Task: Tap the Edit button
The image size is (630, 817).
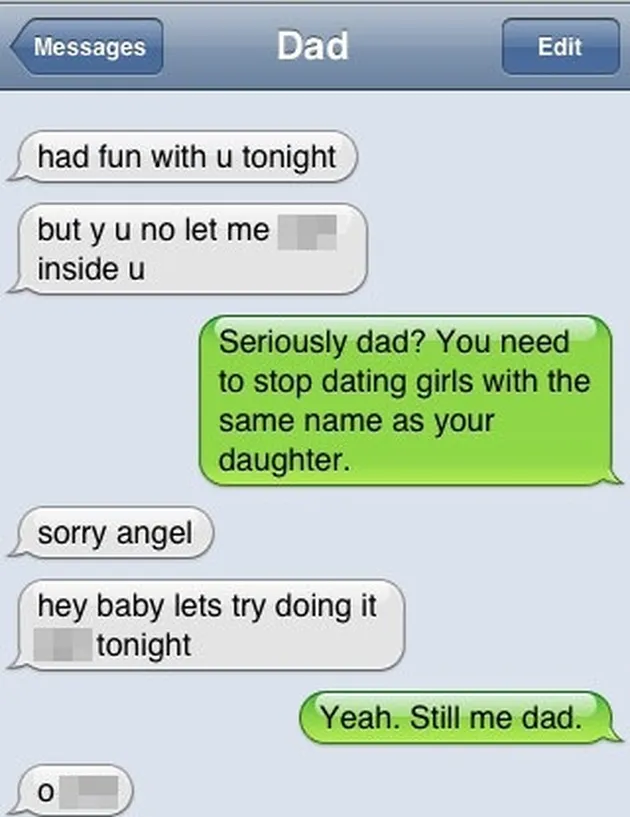Action: pyautogui.click(x=560, y=47)
